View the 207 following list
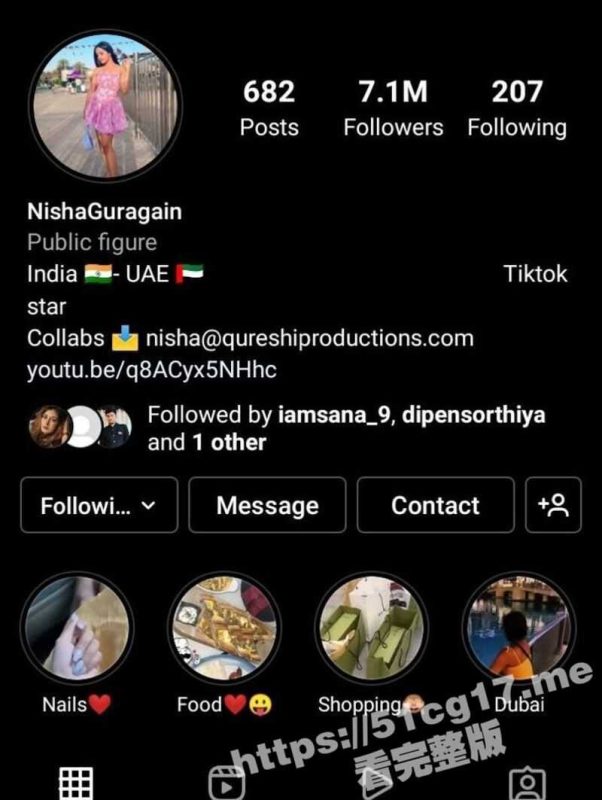Image resolution: width=602 pixels, height=800 pixels. click(516, 109)
